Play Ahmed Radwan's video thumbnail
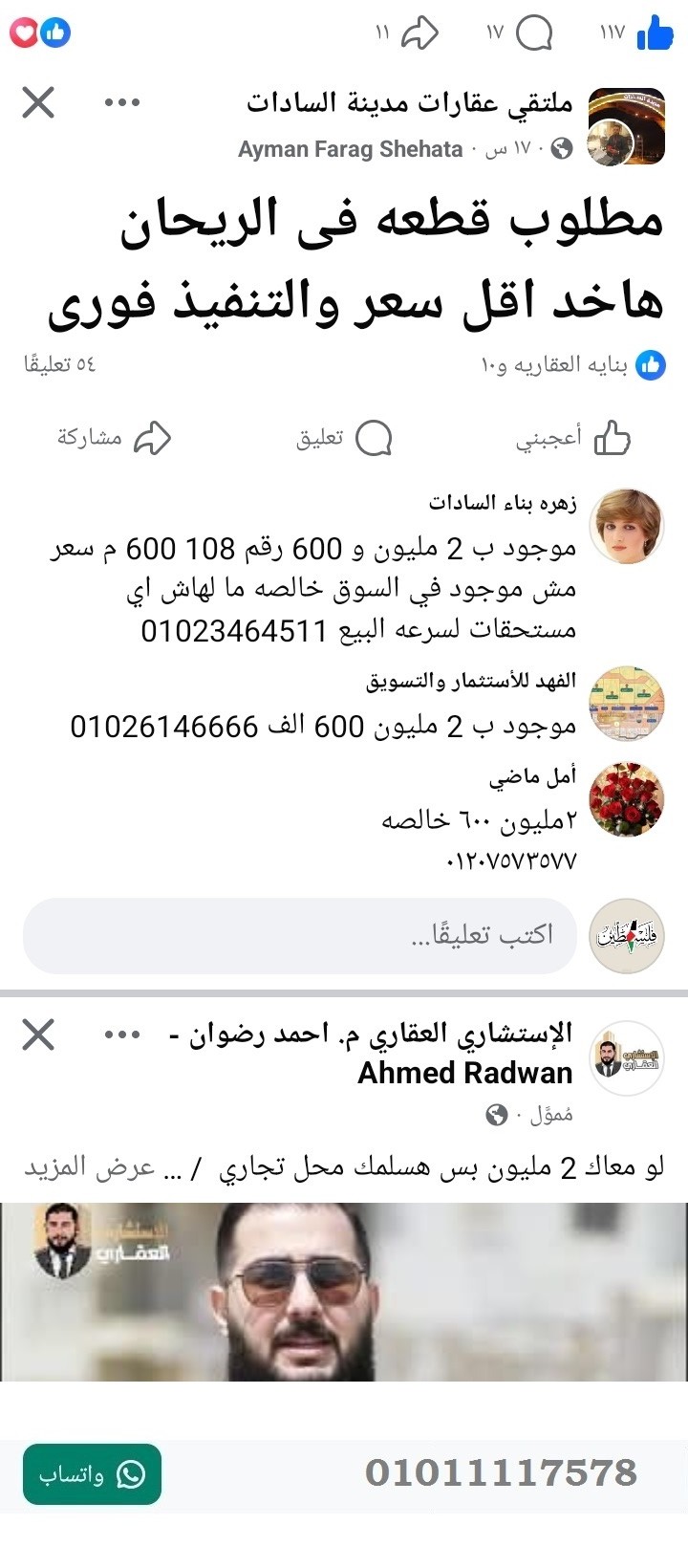 344,1291
